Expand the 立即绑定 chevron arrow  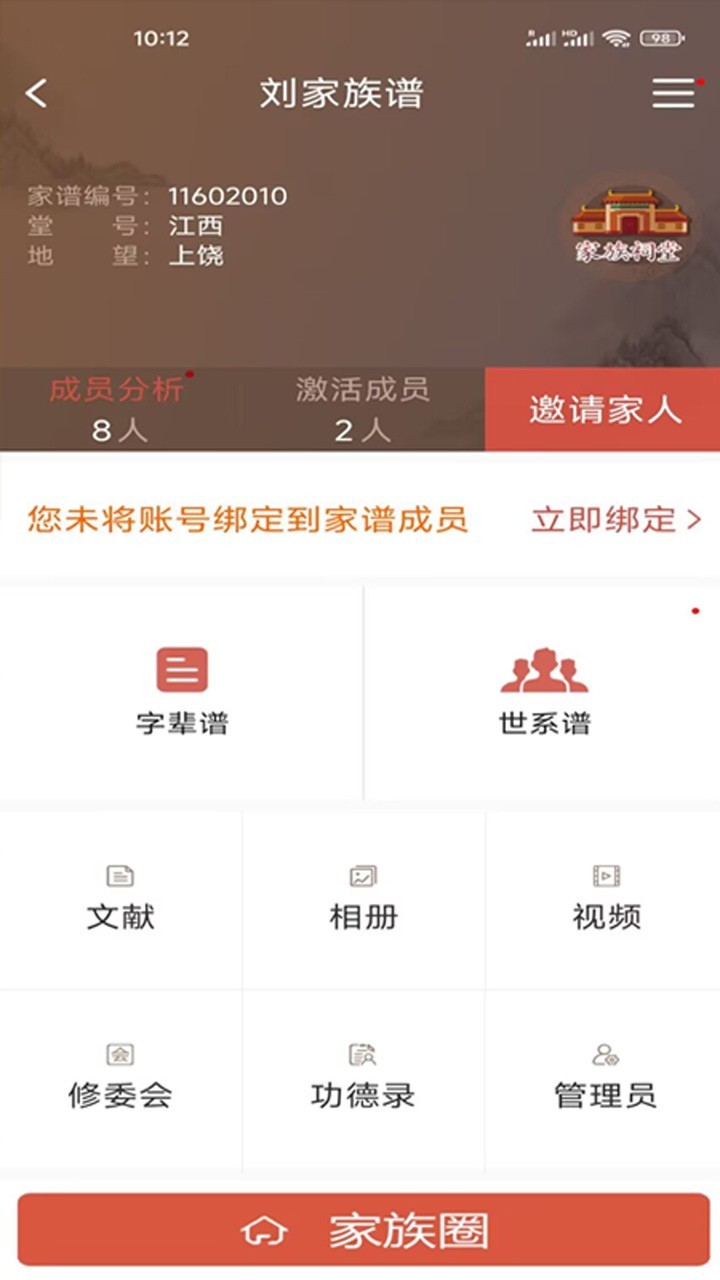[x=692, y=518]
